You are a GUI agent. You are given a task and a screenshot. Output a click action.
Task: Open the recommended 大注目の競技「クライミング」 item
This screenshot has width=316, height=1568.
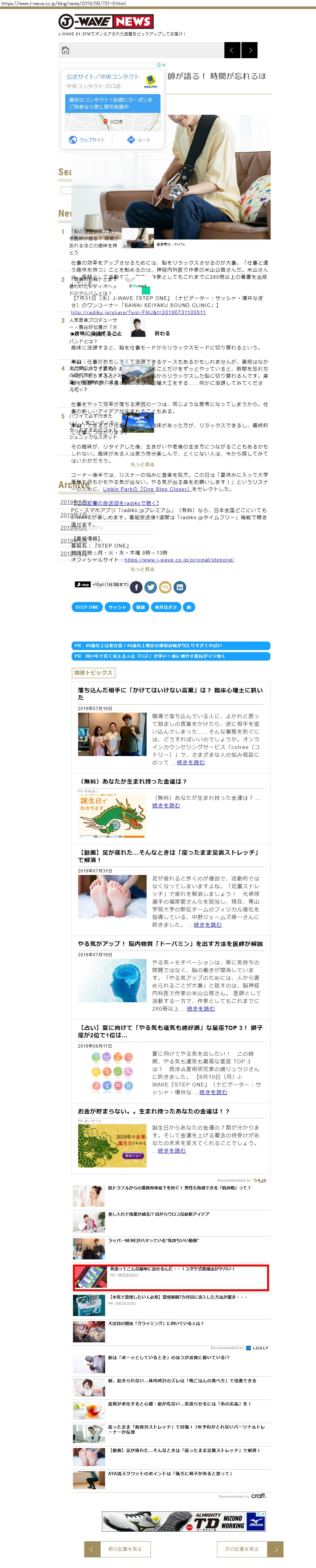[x=156, y=1323]
